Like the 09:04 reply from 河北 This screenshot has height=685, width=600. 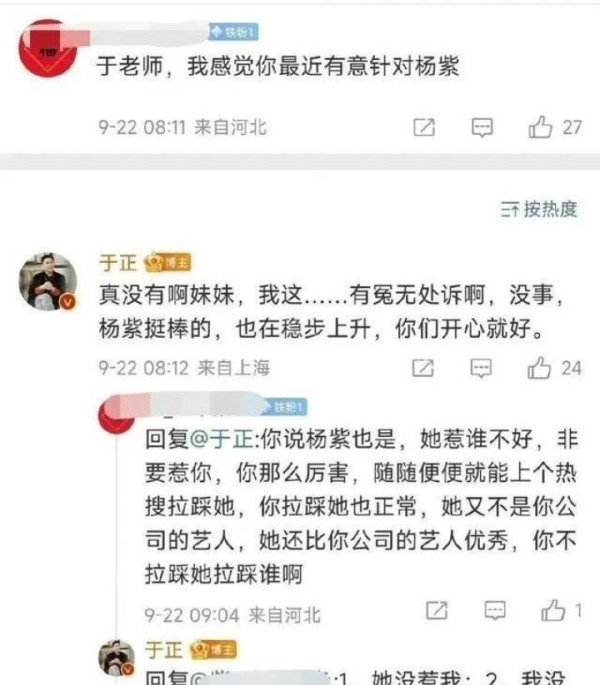point(553,610)
